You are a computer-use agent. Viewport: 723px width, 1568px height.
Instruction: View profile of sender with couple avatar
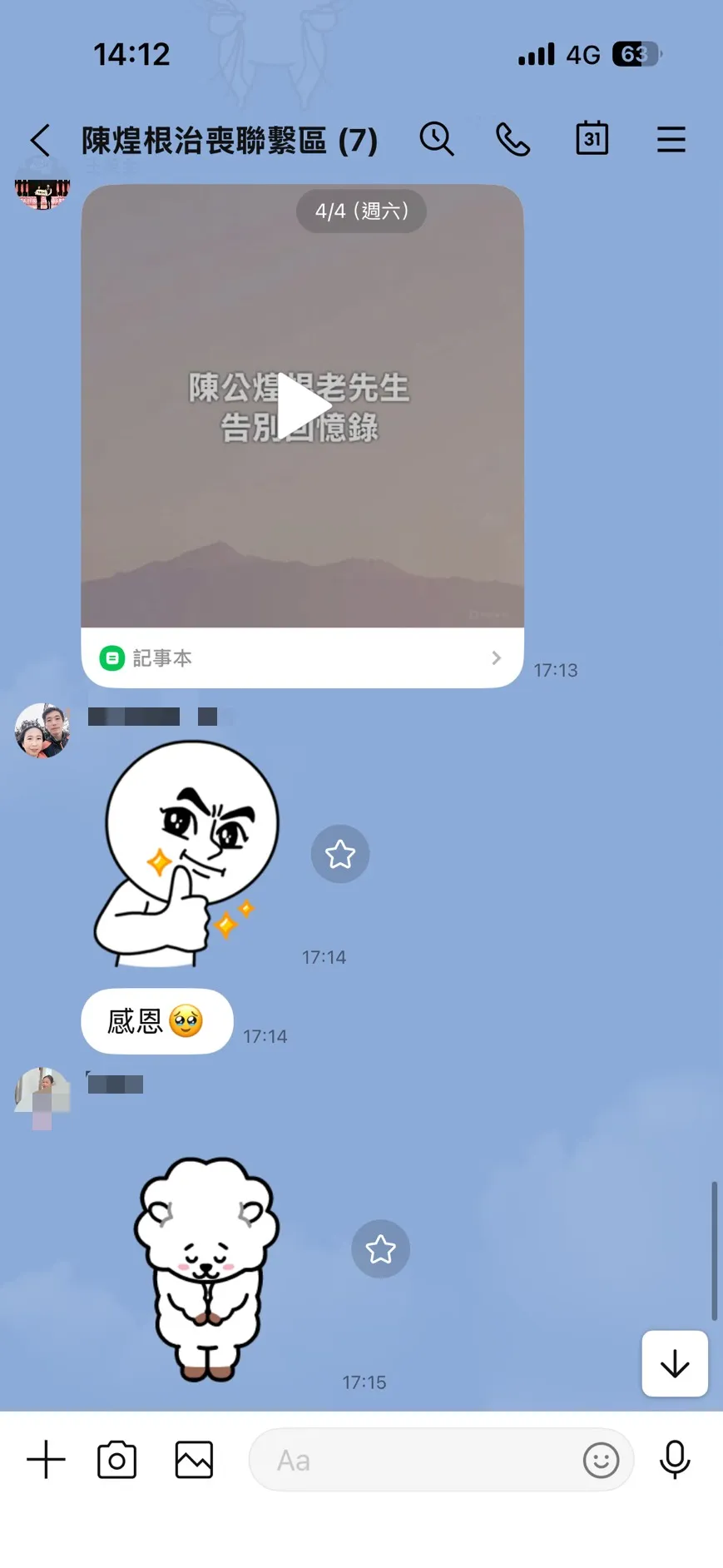click(x=42, y=731)
